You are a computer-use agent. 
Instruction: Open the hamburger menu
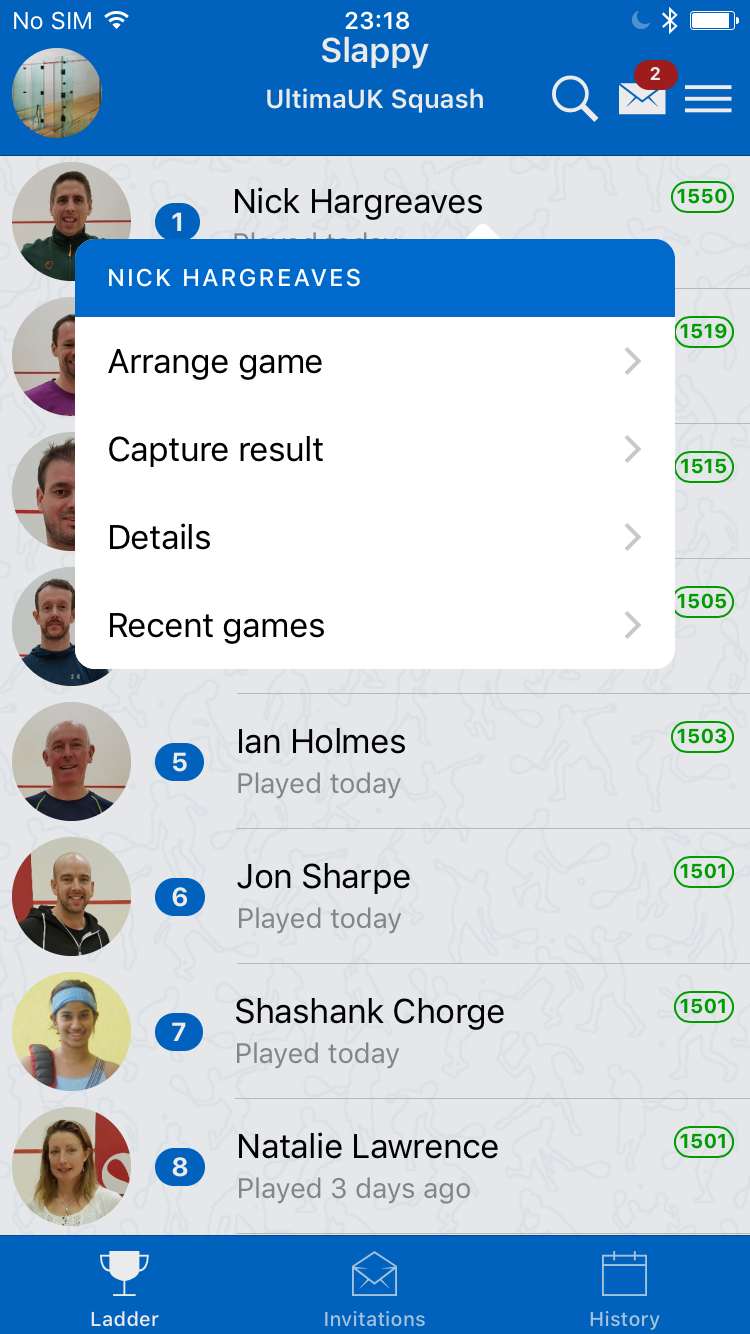tap(708, 99)
